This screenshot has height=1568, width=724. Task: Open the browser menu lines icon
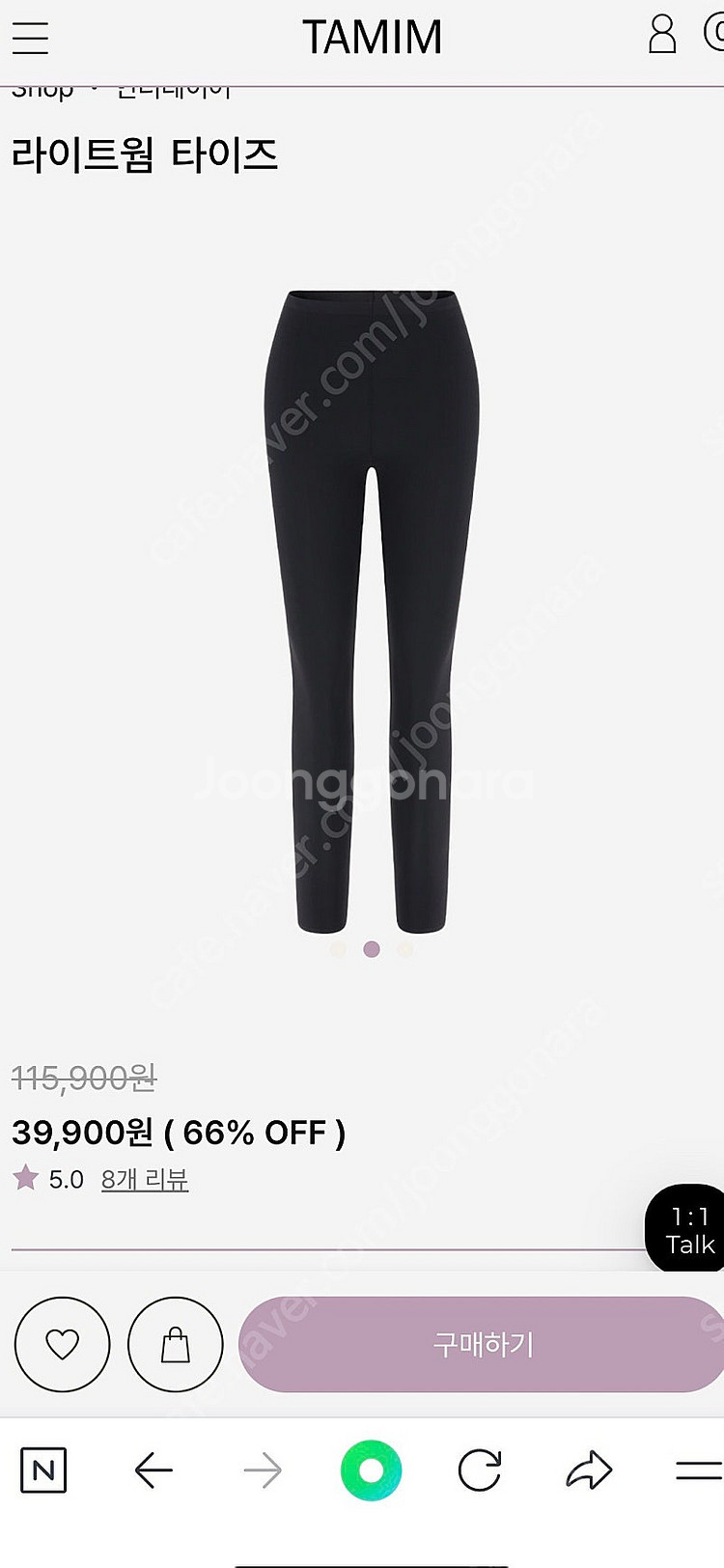tap(698, 1470)
